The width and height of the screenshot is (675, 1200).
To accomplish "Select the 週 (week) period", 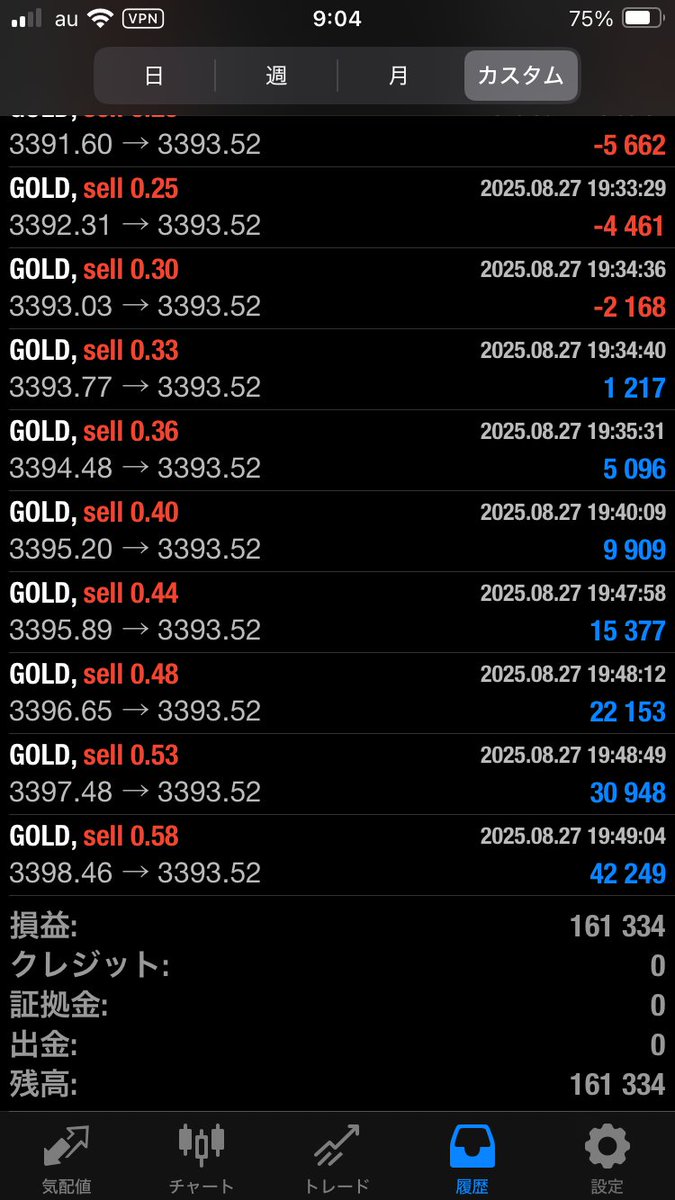I will [276, 75].
